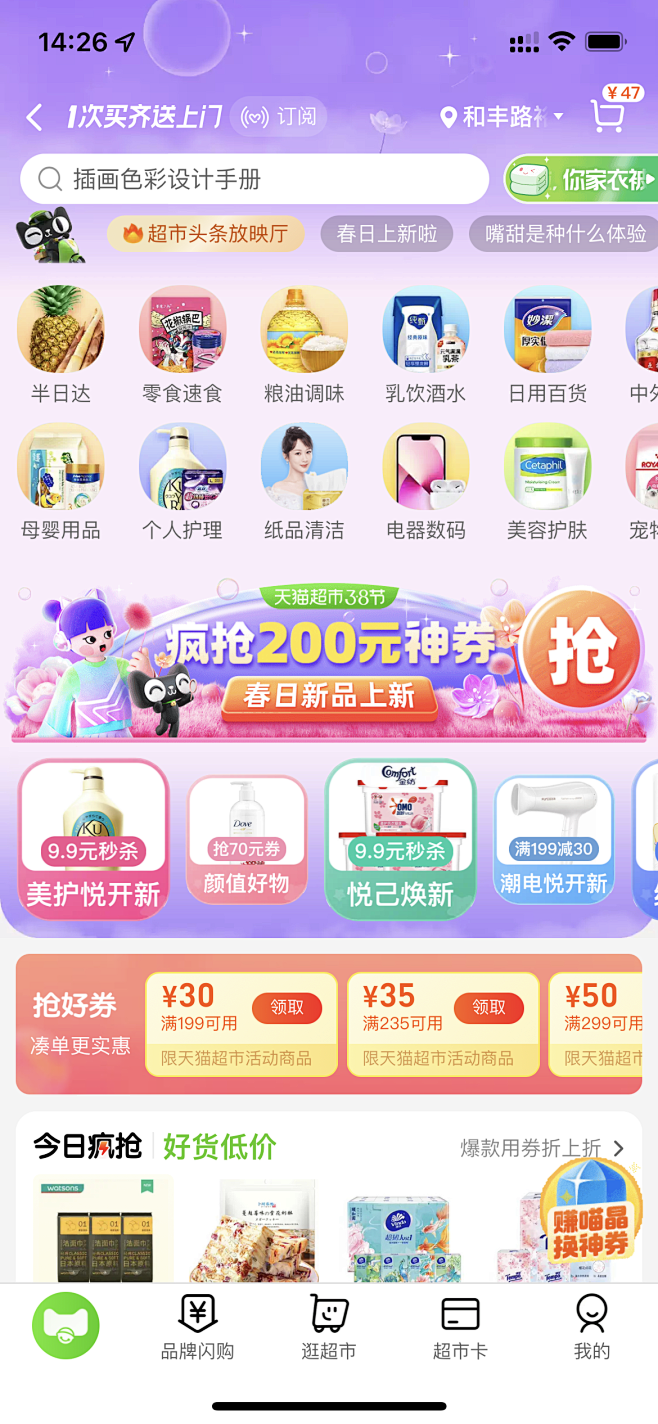Open the search box
Screen dimensions: 658x1424
(255, 179)
